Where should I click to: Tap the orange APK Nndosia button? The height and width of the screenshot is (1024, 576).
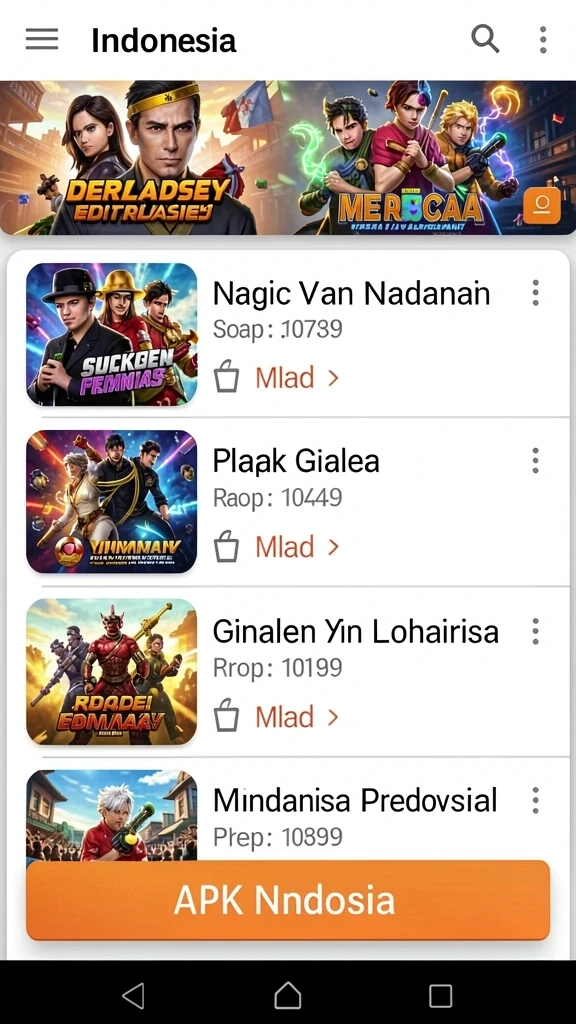click(288, 900)
